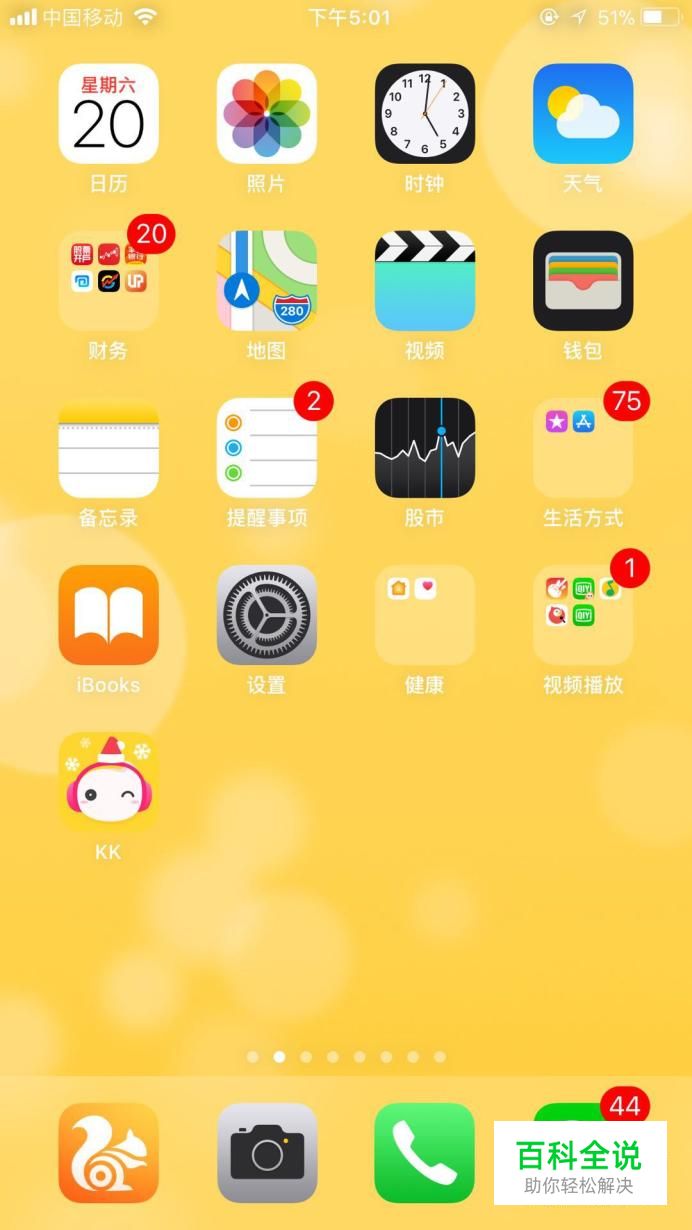Launch the 股市 stocks app
This screenshot has height=1230, width=692.
[424, 448]
